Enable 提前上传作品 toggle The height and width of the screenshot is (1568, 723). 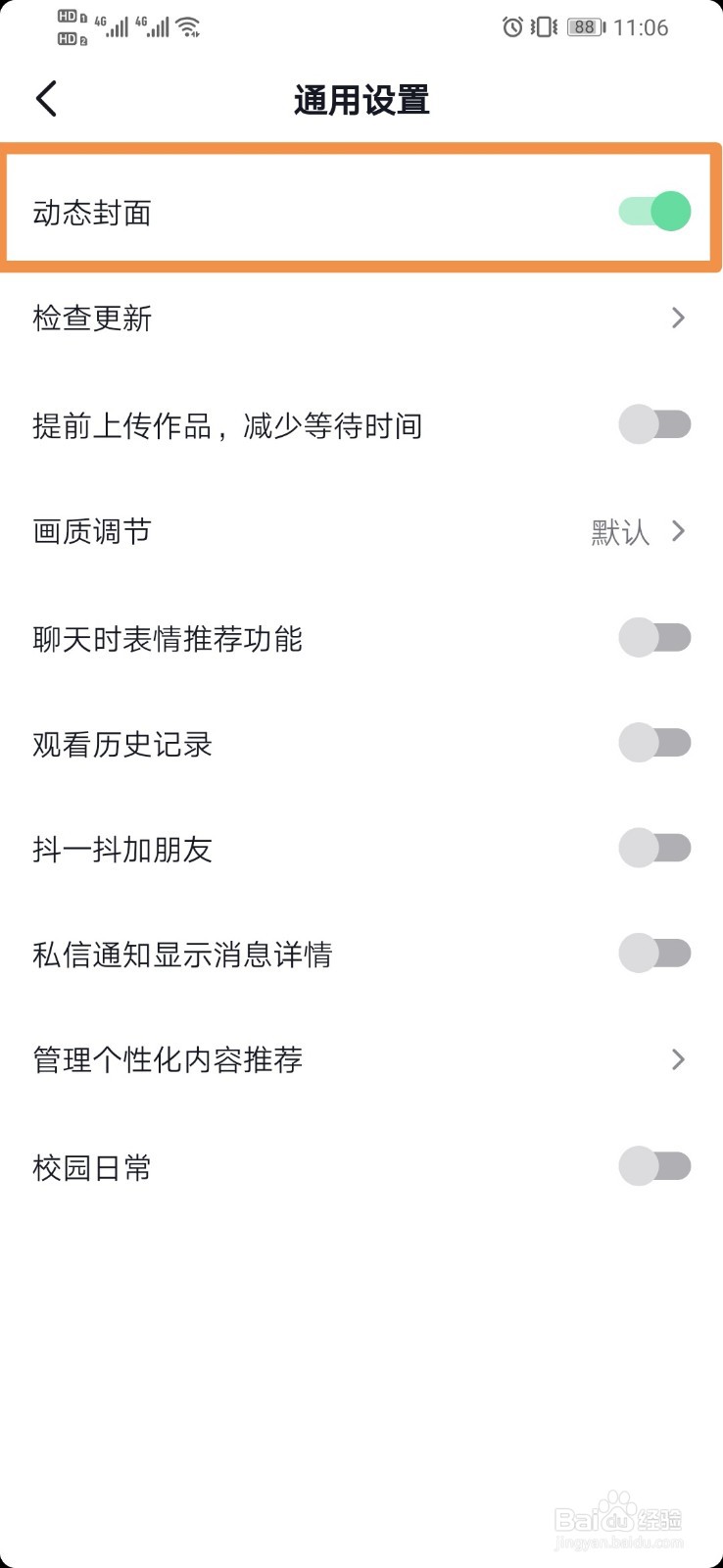pyautogui.click(x=654, y=424)
